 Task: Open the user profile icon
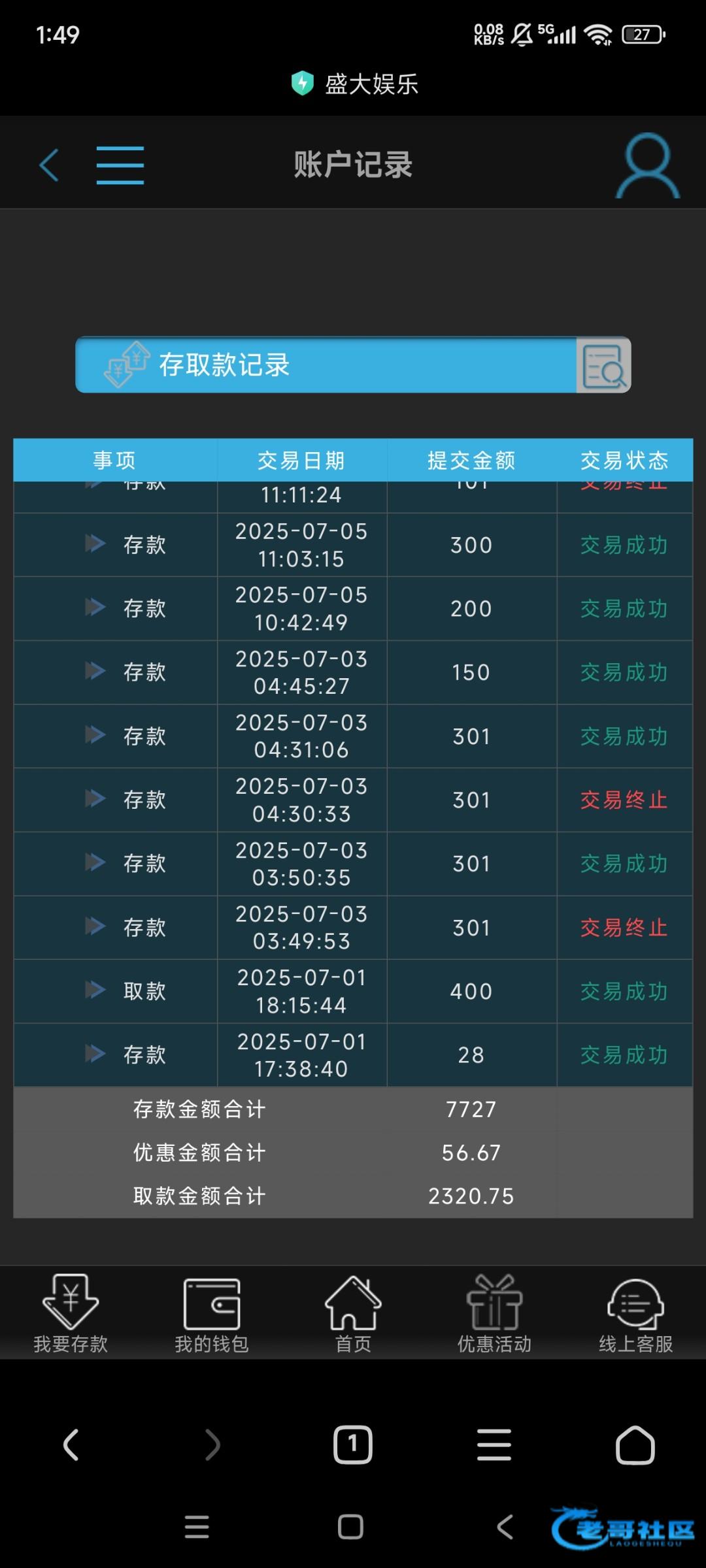[647, 166]
